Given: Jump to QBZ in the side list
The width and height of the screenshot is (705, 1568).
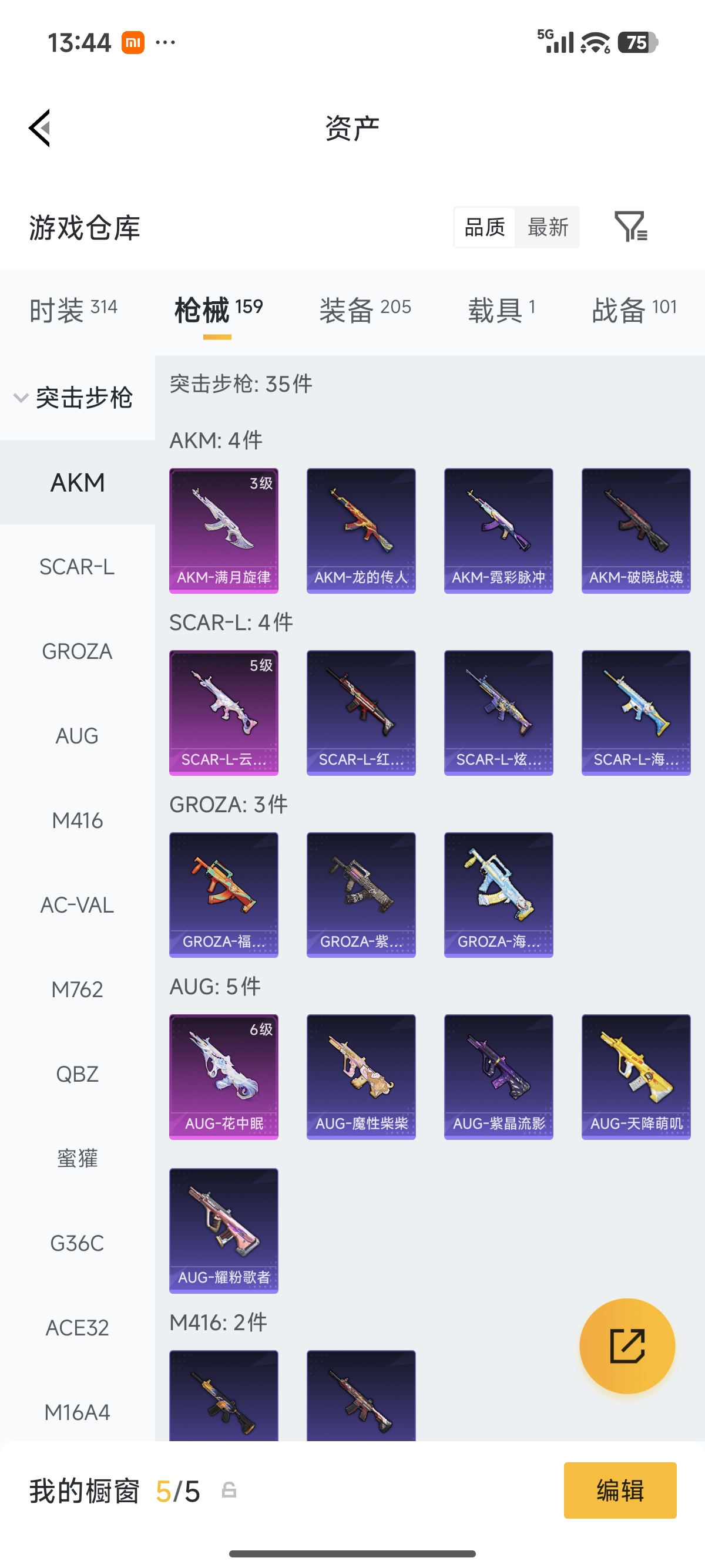Looking at the screenshot, I should coord(78,1074).
